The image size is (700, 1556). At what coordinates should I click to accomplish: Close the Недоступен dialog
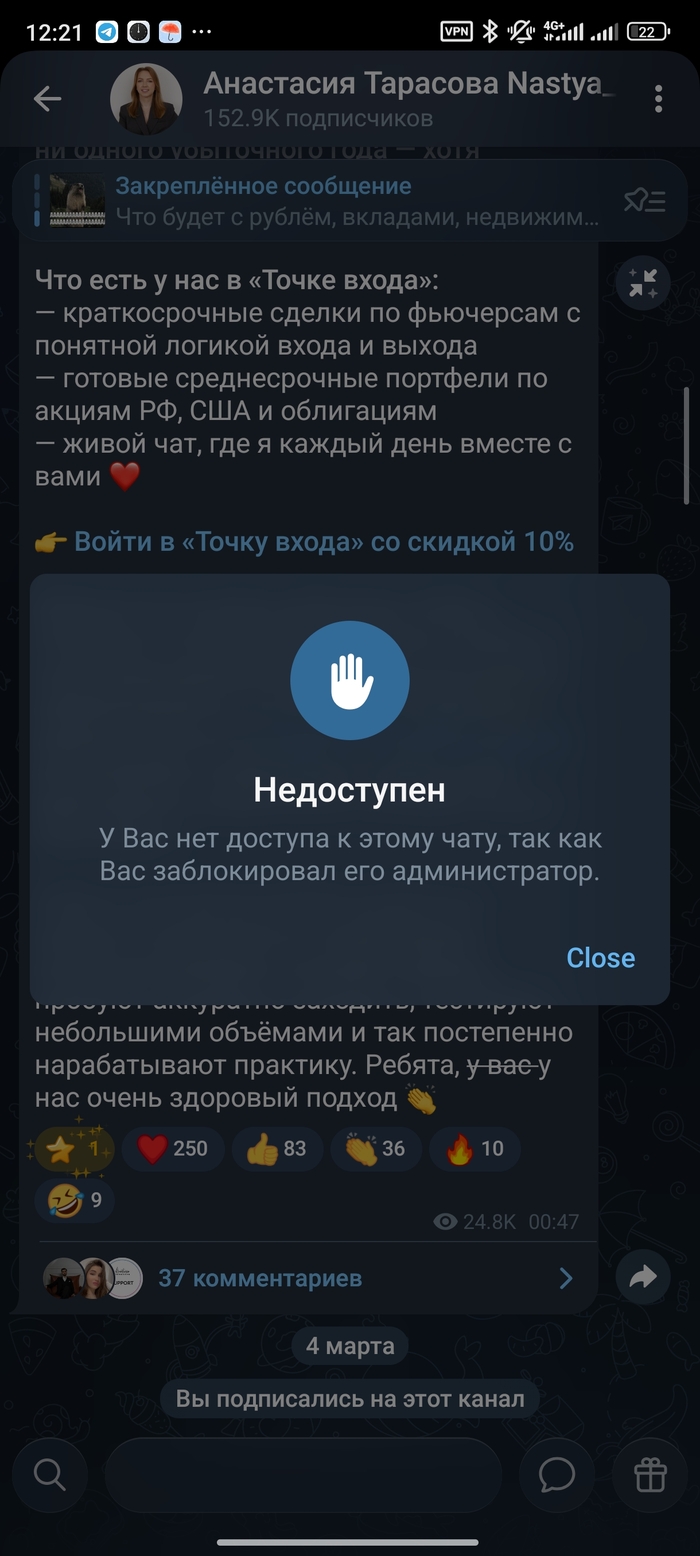point(600,958)
